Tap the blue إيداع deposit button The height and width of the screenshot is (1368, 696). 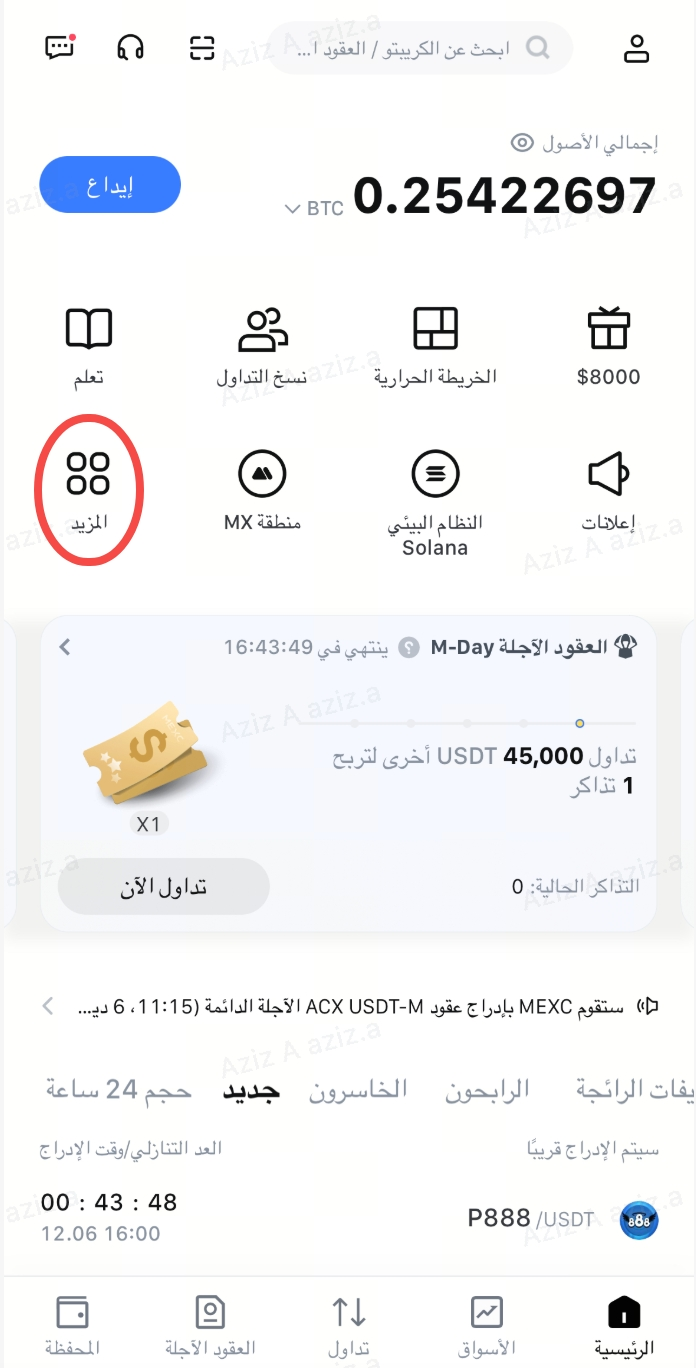[110, 185]
